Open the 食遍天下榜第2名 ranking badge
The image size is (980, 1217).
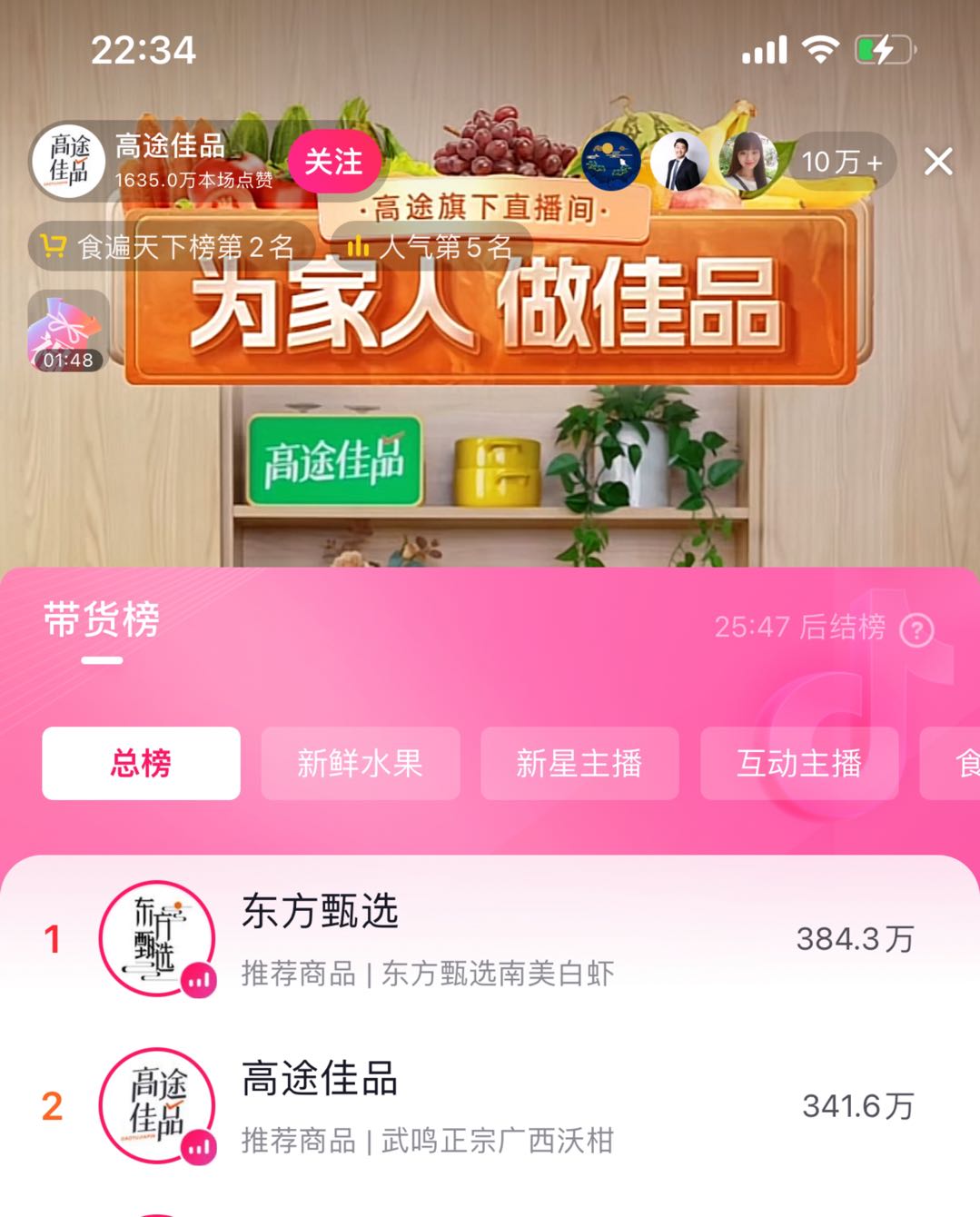tap(171, 246)
